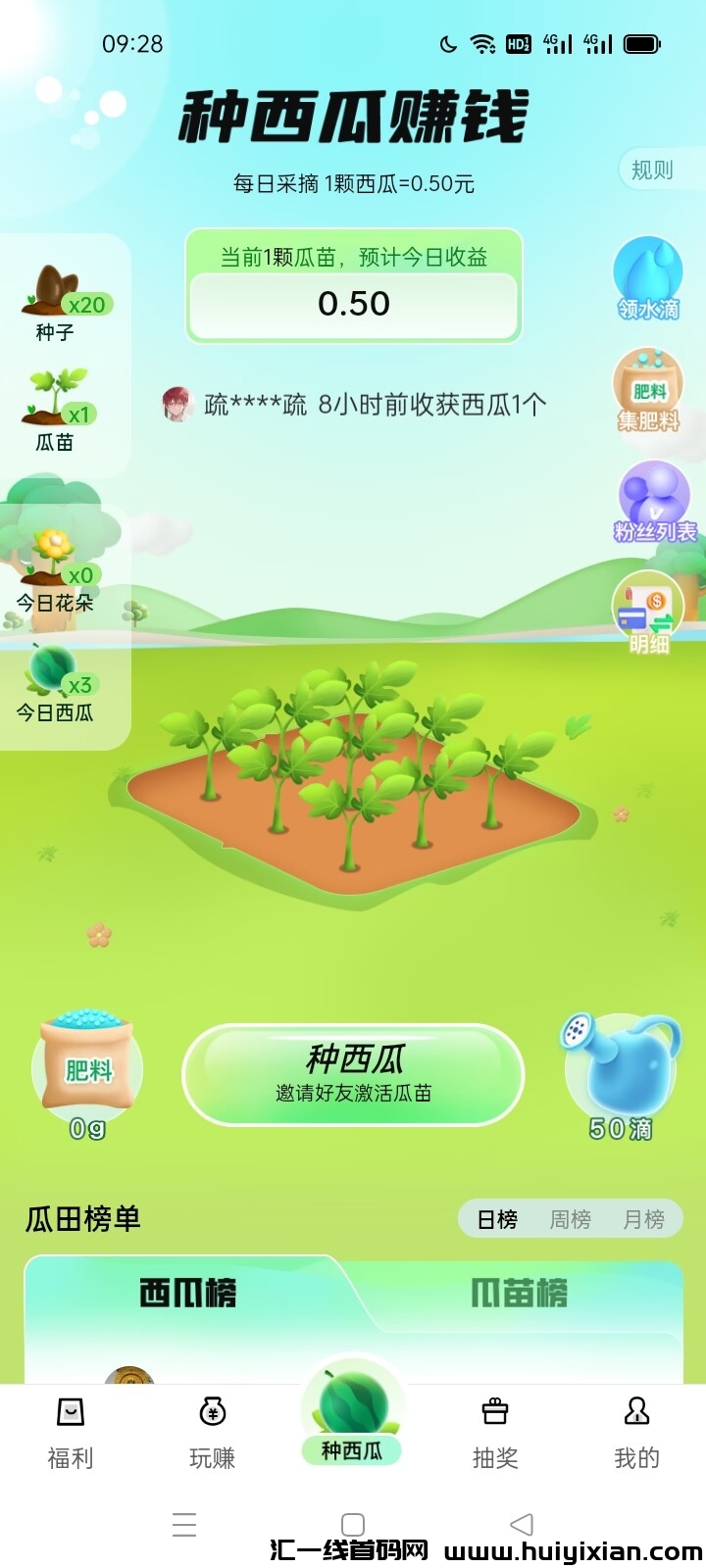706x1568 pixels.
Task: Go to the 福利 tab
Action: [x=71, y=1433]
